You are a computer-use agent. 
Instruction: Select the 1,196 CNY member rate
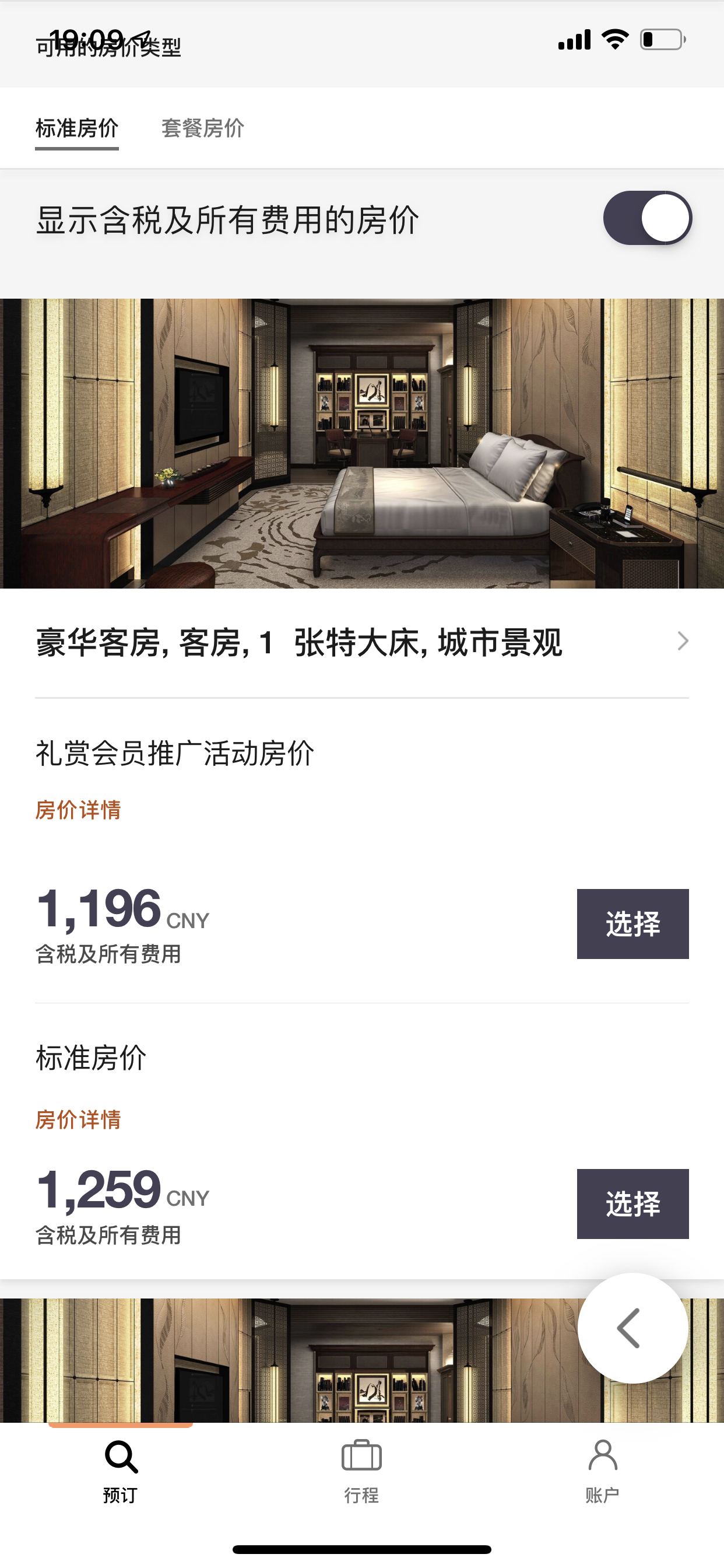(x=632, y=923)
